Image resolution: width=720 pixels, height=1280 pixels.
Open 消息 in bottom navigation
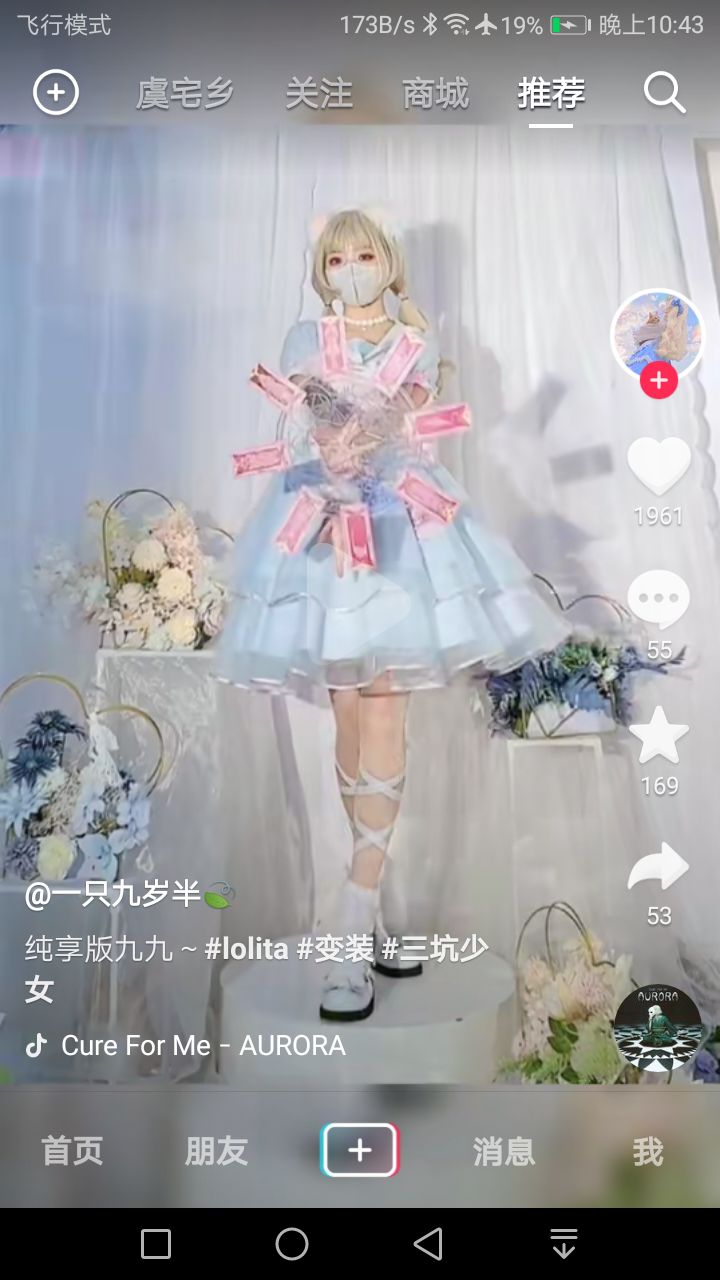tap(504, 1151)
